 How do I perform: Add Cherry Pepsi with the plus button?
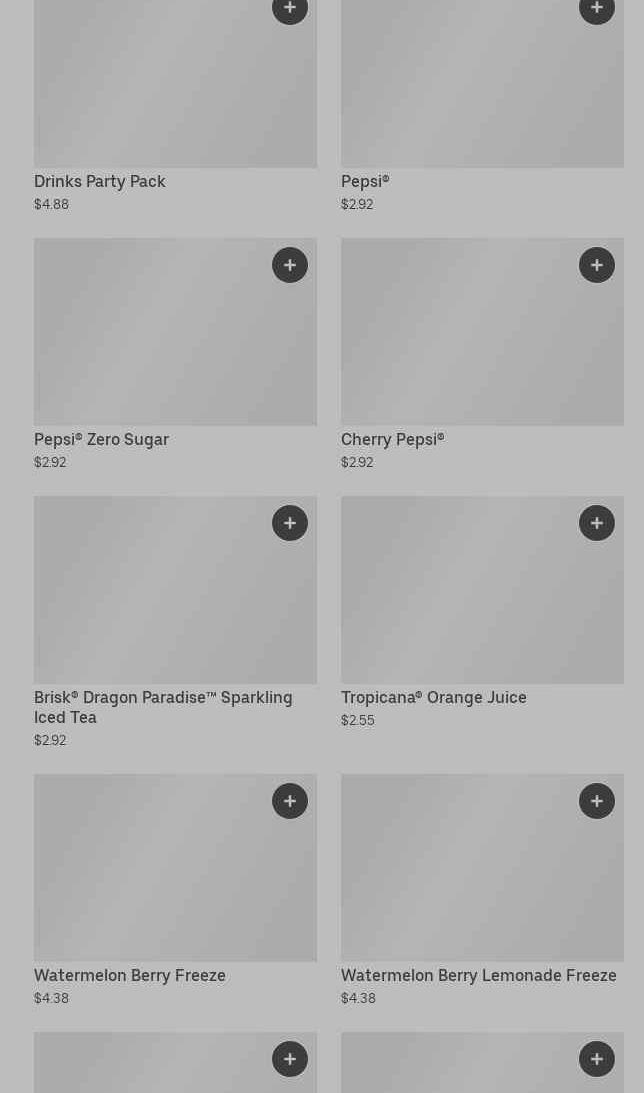click(x=597, y=265)
